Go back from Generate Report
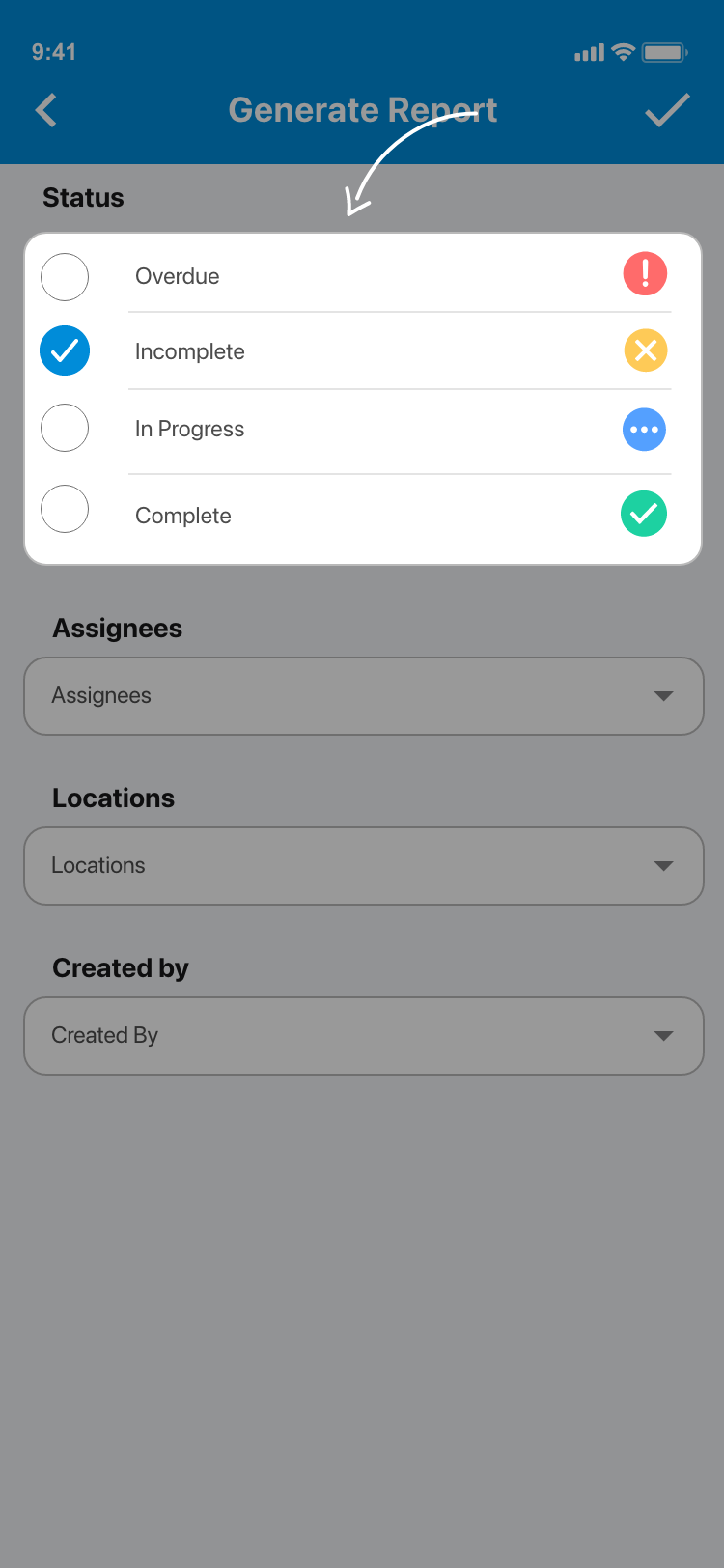This screenshot has width=724, height=1568. 46,110
